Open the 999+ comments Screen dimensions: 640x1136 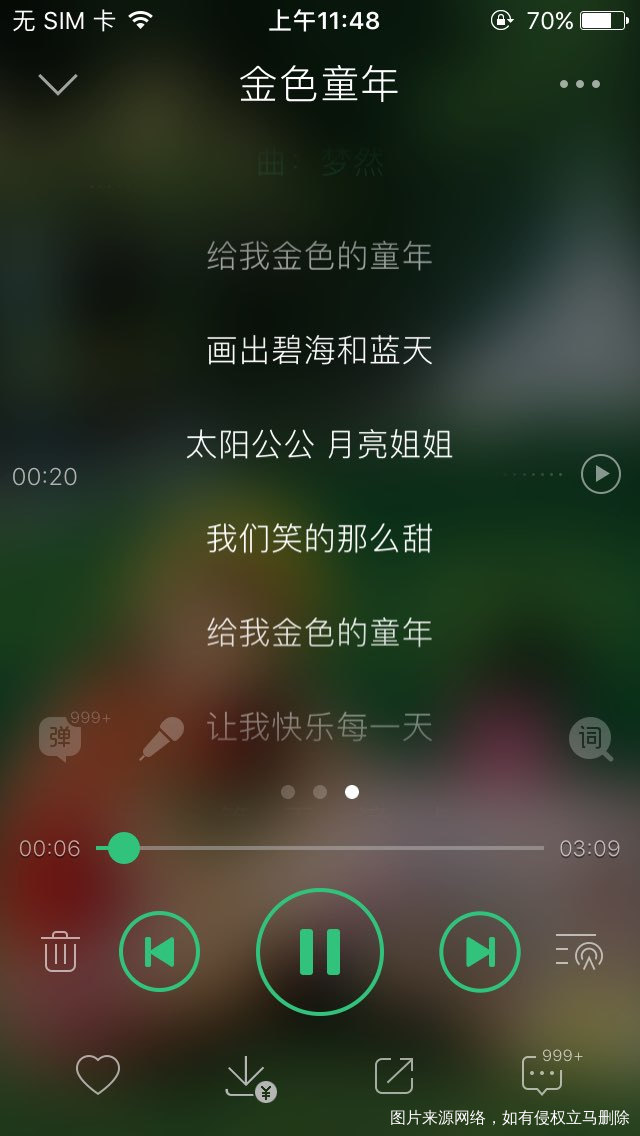[x=543, y=1076]
